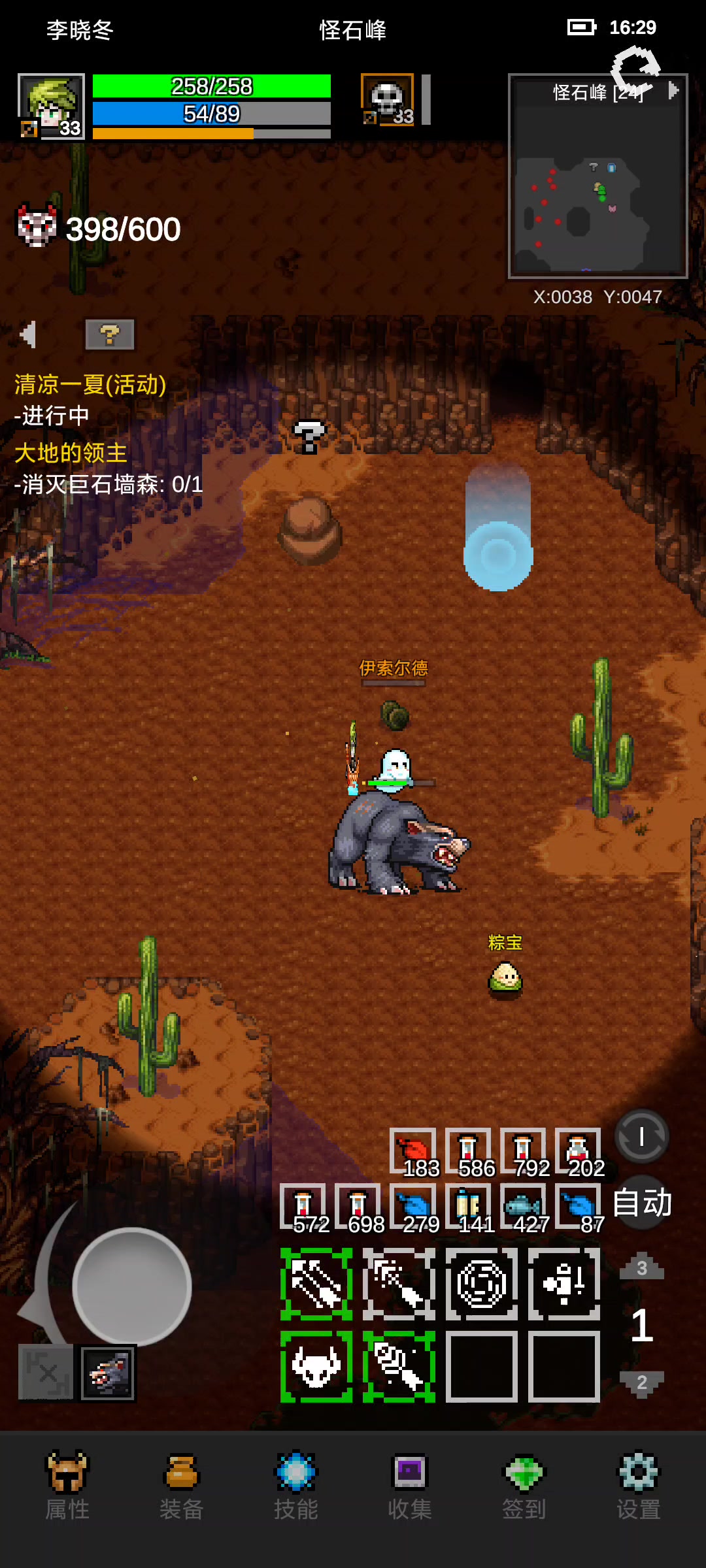Screen dimensions: 706x1568
Task: Activate the bull-head skill slot
Action: 316,1367
